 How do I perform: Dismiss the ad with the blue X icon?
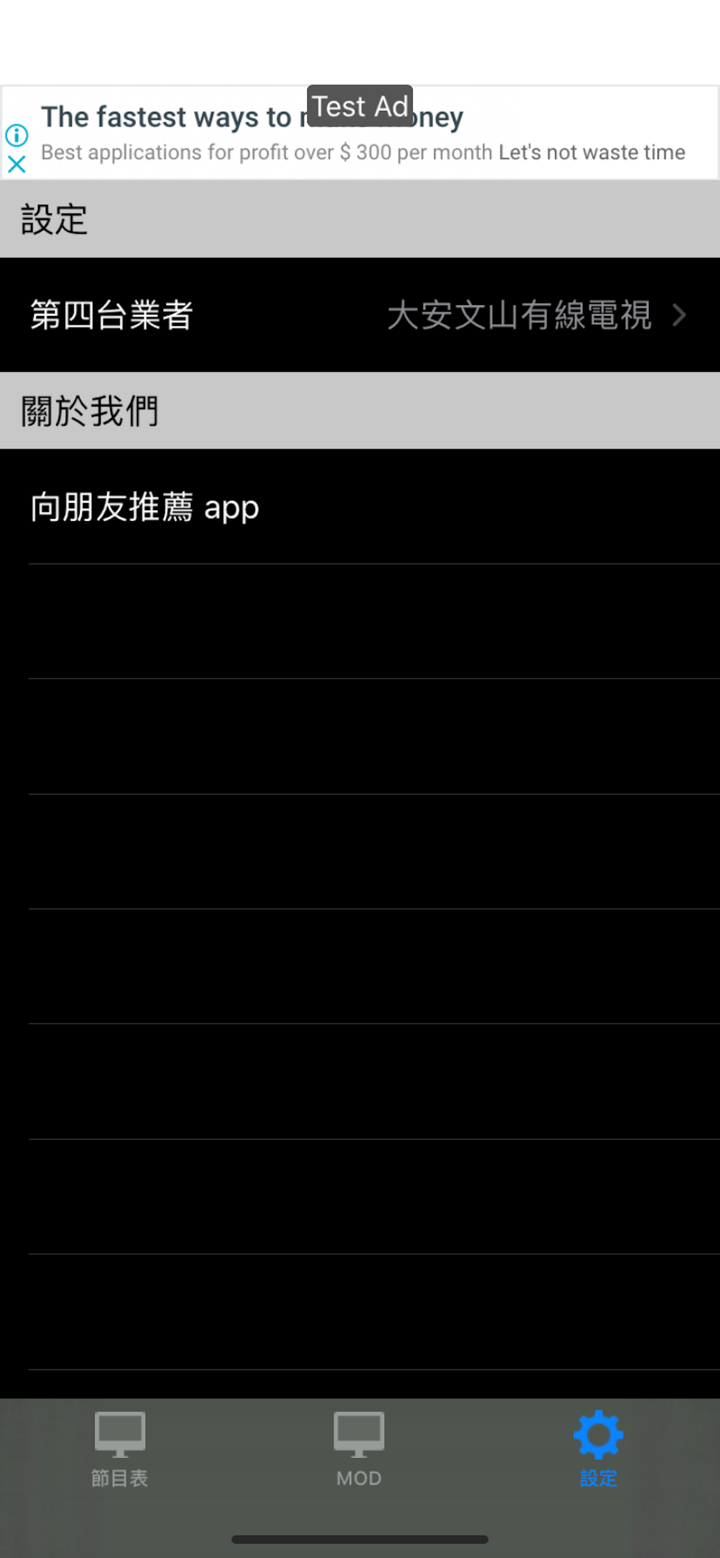click(17, 166)
